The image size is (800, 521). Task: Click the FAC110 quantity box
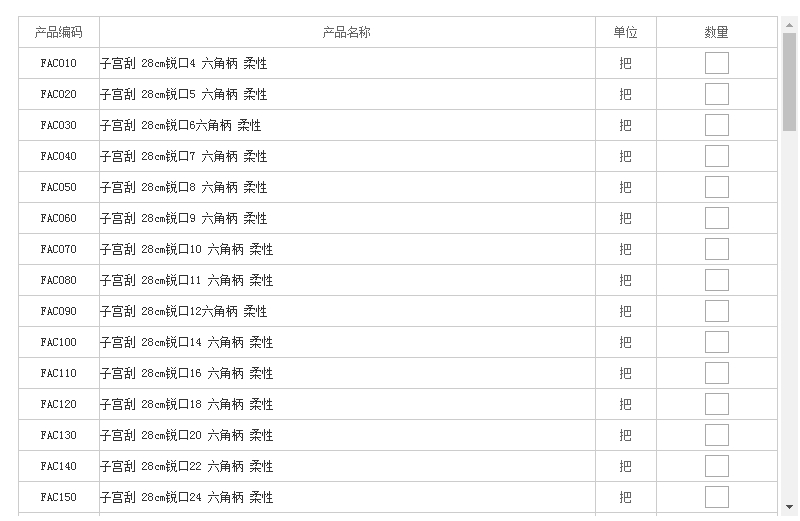click(x=716, y=373)
